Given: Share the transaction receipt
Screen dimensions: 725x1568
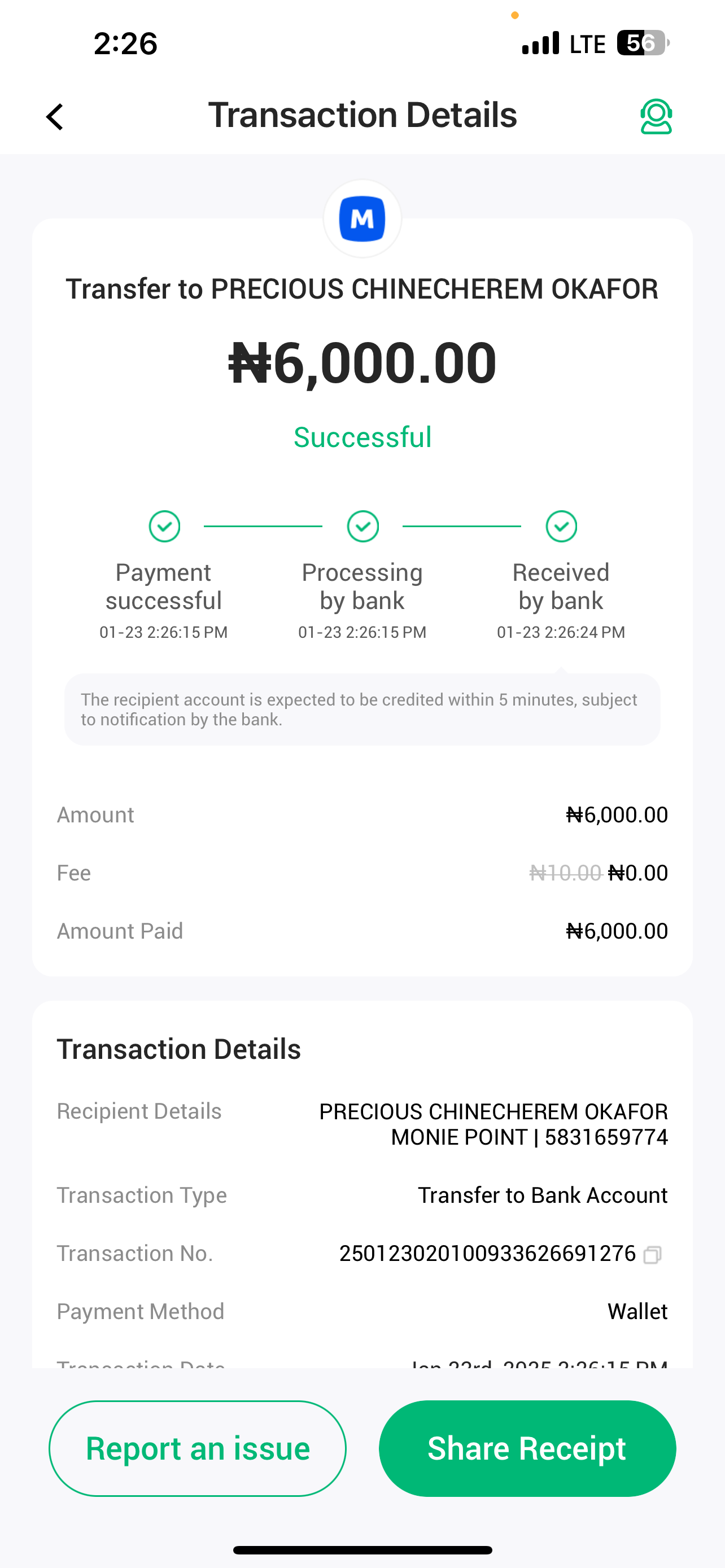Looking at the screenshot, I should click(527, 1448).
